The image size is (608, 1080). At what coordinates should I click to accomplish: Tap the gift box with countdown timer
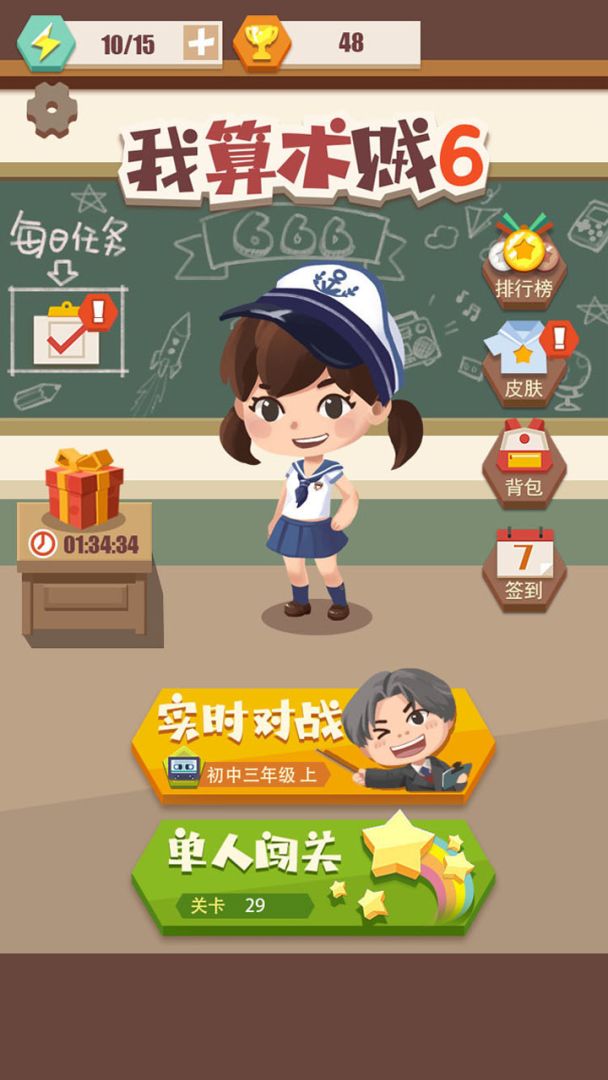tap(84, 501)
